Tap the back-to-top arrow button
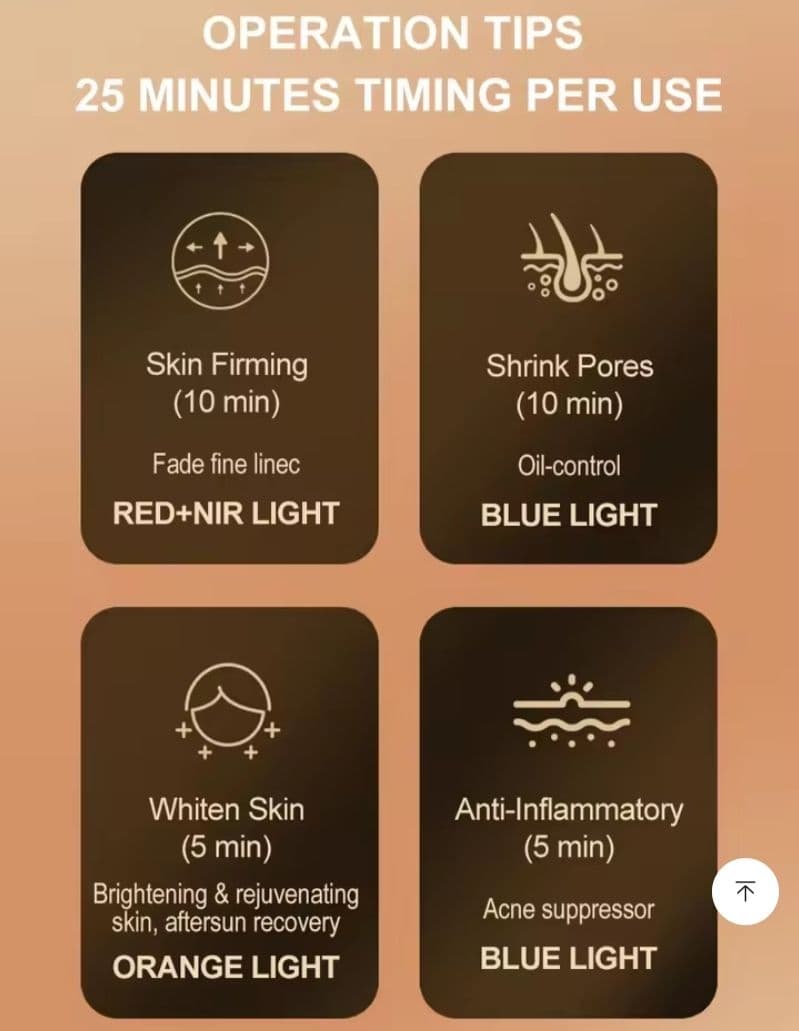 (745, 891)
